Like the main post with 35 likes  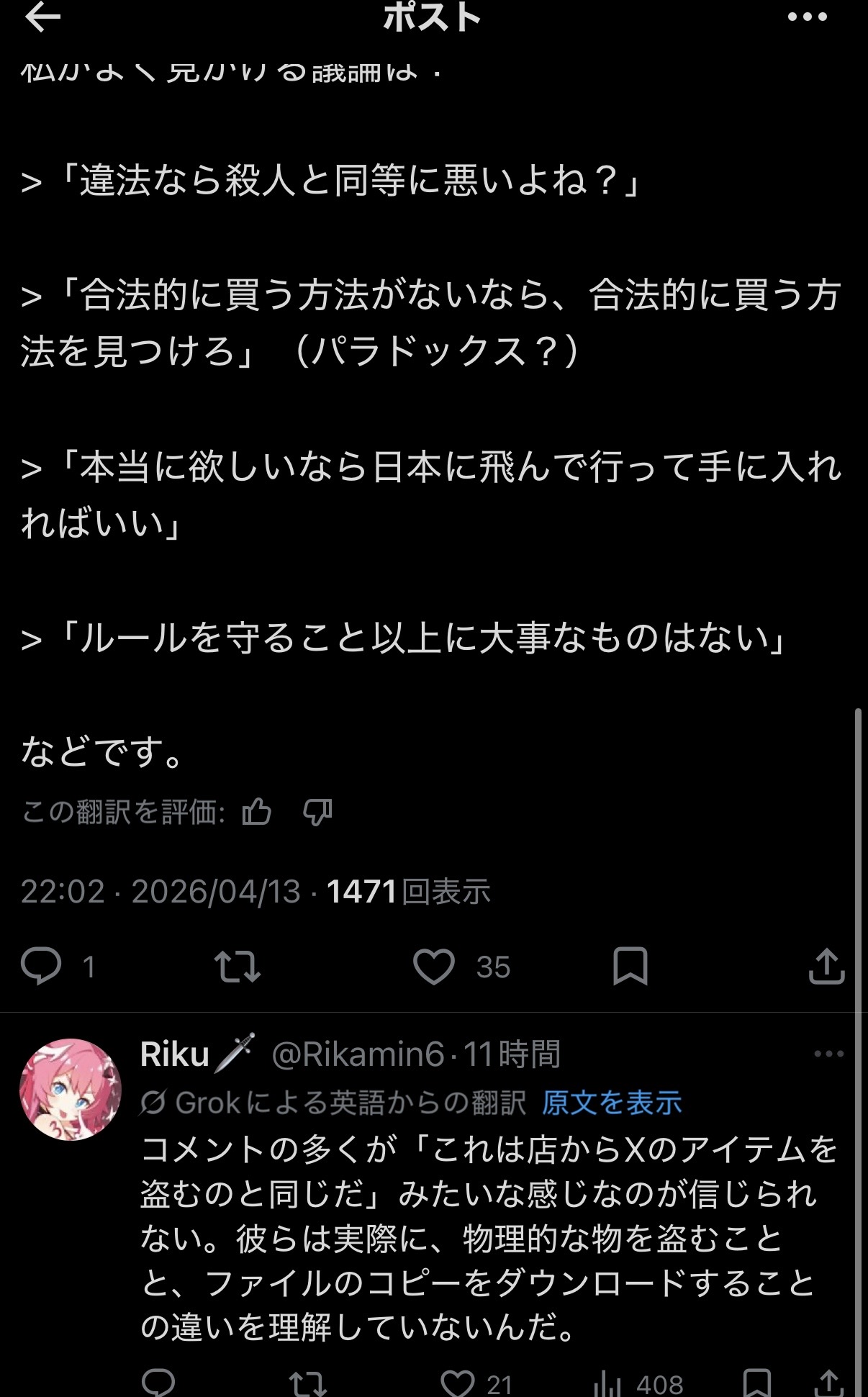pyautogui.click(x=434, y=966)
